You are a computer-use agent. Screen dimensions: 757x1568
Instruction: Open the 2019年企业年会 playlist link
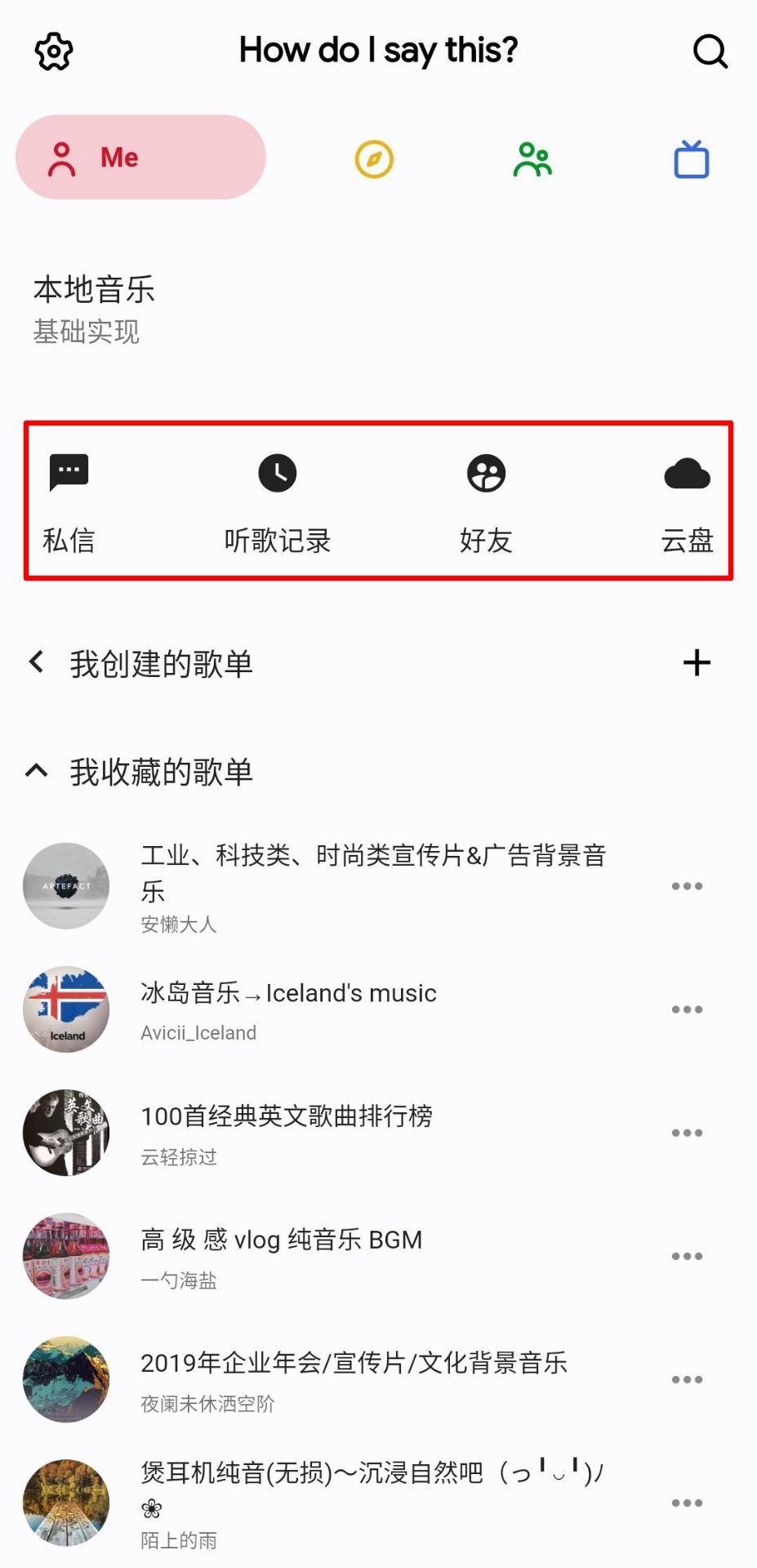(354, 1362)
